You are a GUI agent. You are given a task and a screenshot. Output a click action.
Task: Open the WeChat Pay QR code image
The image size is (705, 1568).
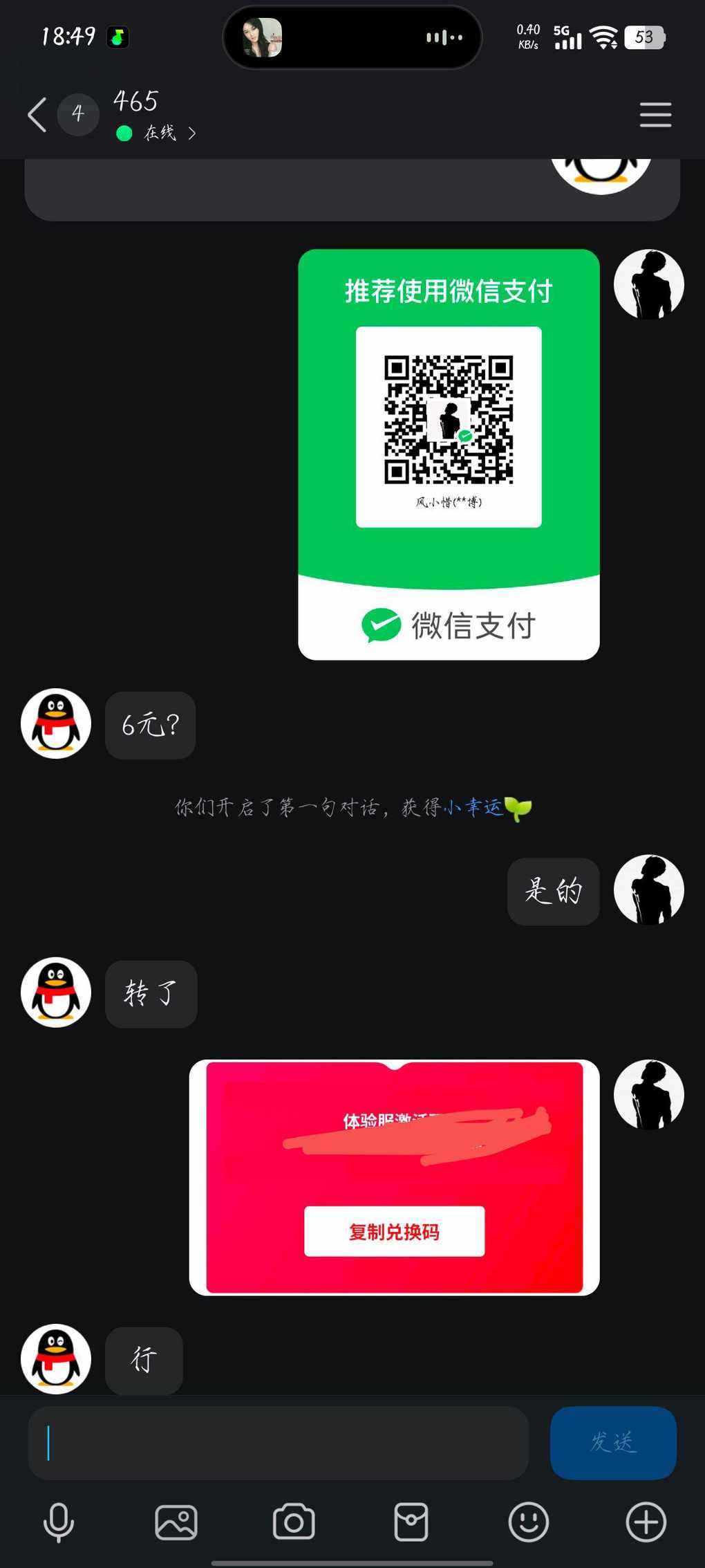pos(449,454)
